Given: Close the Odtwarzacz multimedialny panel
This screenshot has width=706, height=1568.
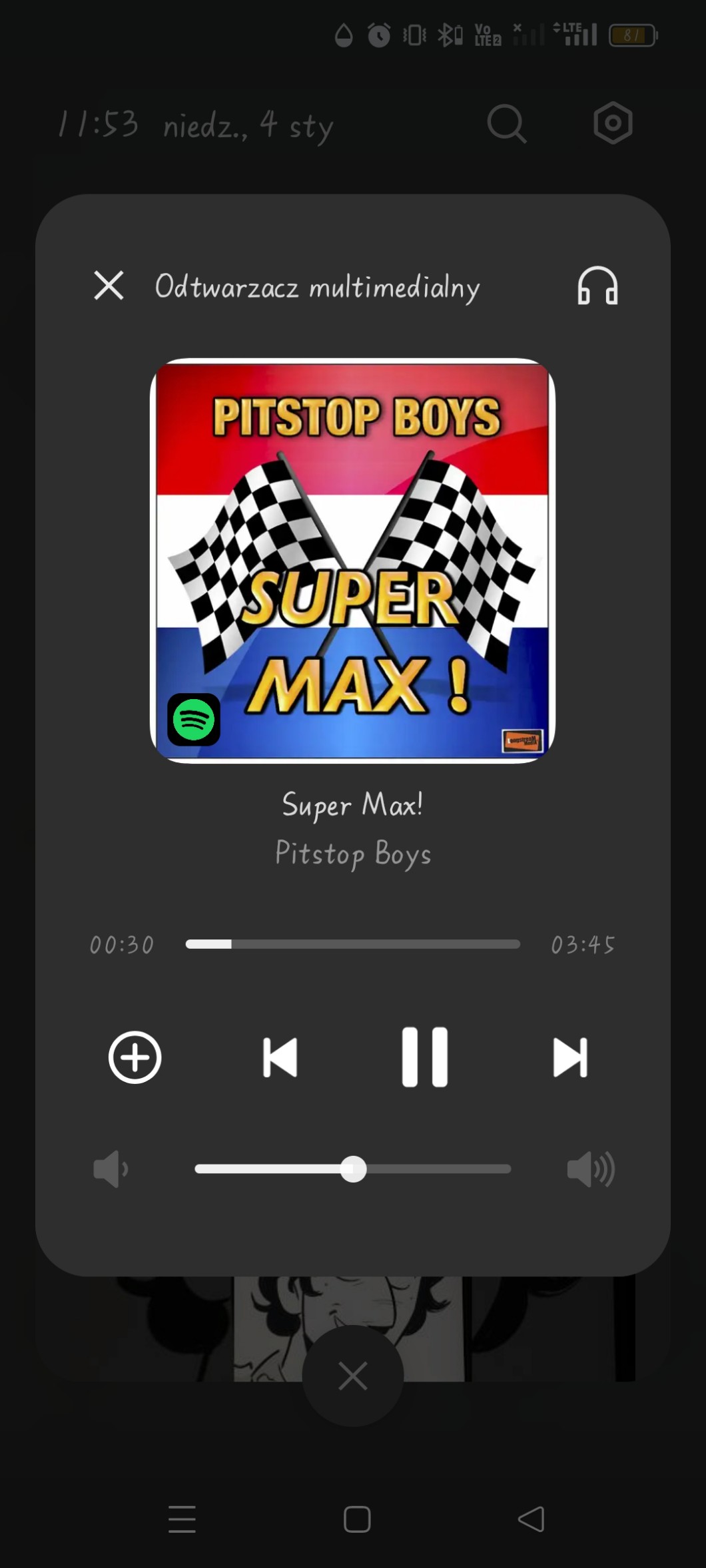Looking at the screenshot, I should pyautogui.click(x=109, y=286).
